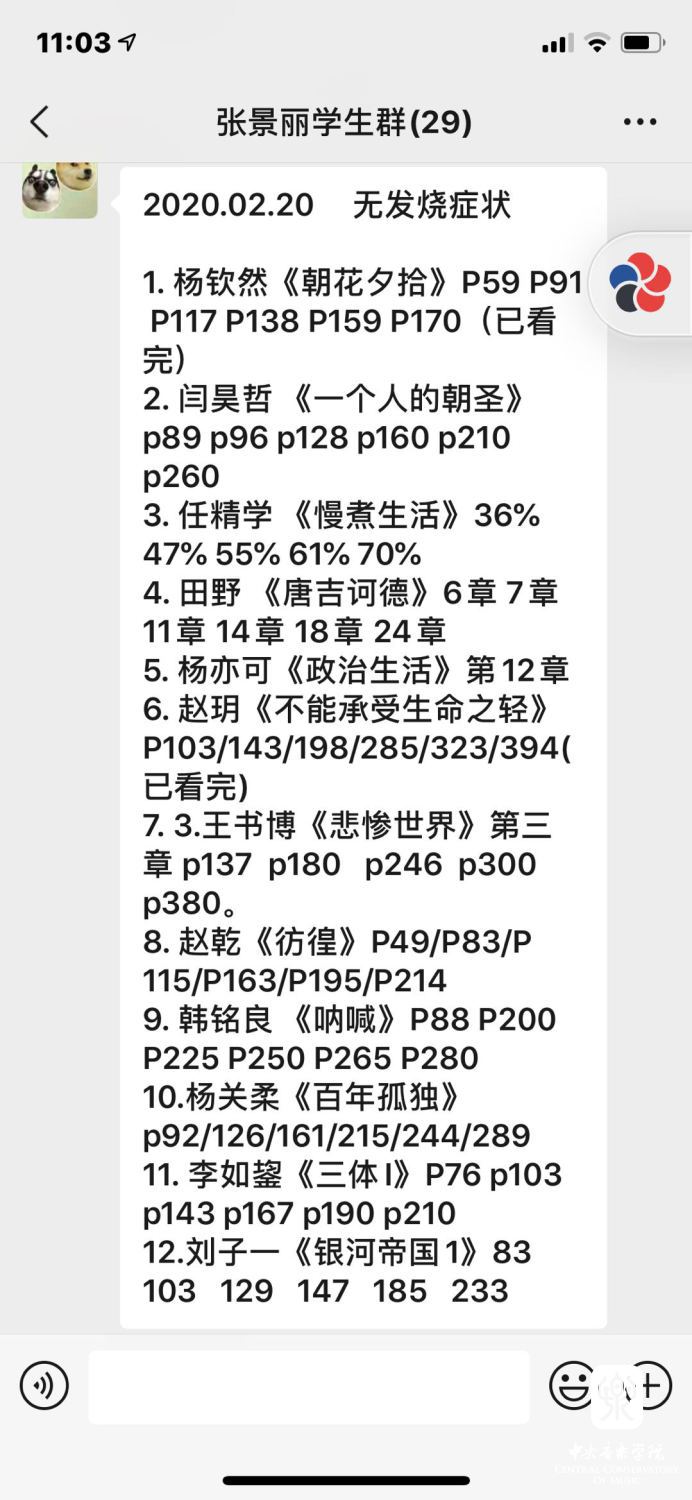
Task: Open the plus attachments menu
Action: [647, 1386]
